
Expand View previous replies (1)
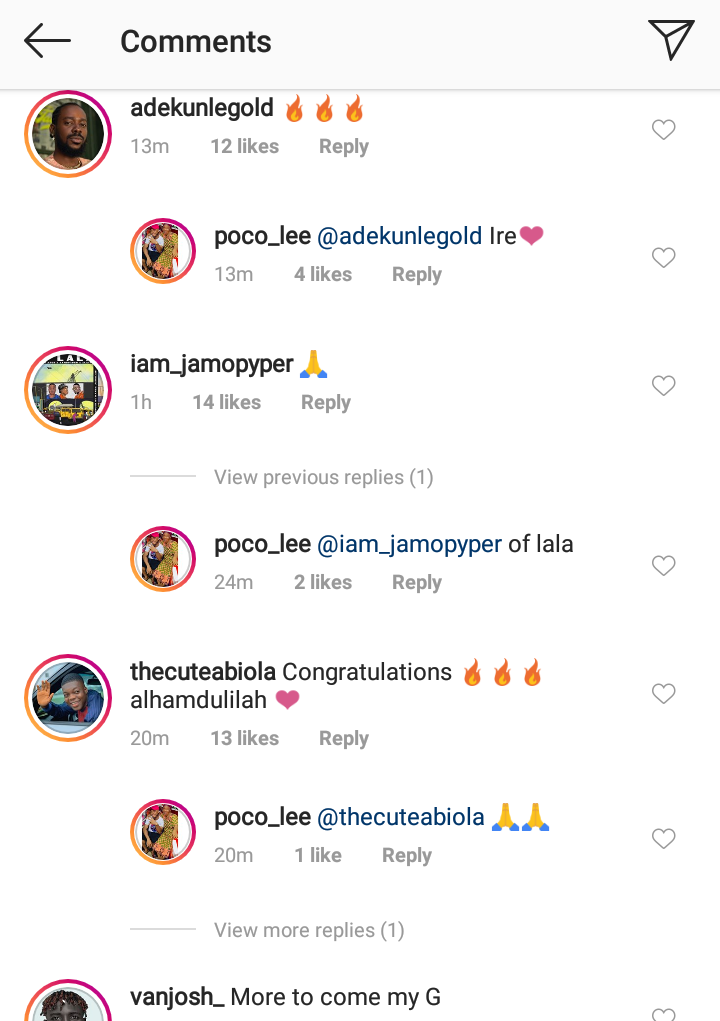point(323,477)
